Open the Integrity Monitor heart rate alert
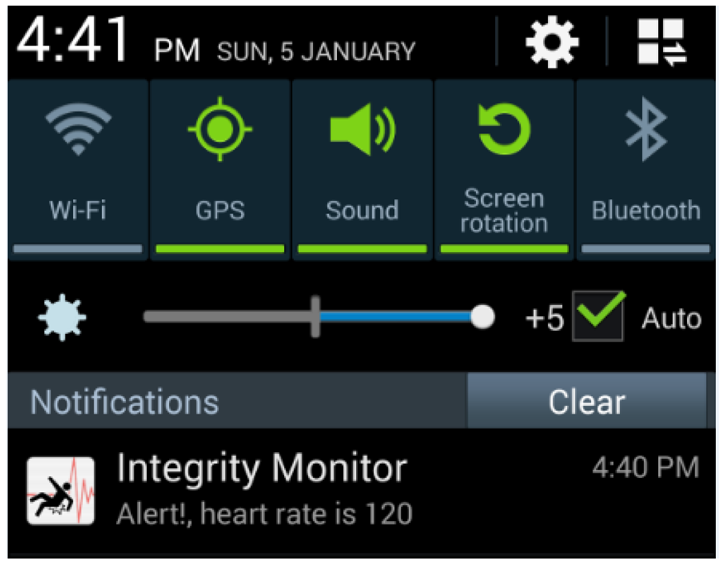 point(362,490)
